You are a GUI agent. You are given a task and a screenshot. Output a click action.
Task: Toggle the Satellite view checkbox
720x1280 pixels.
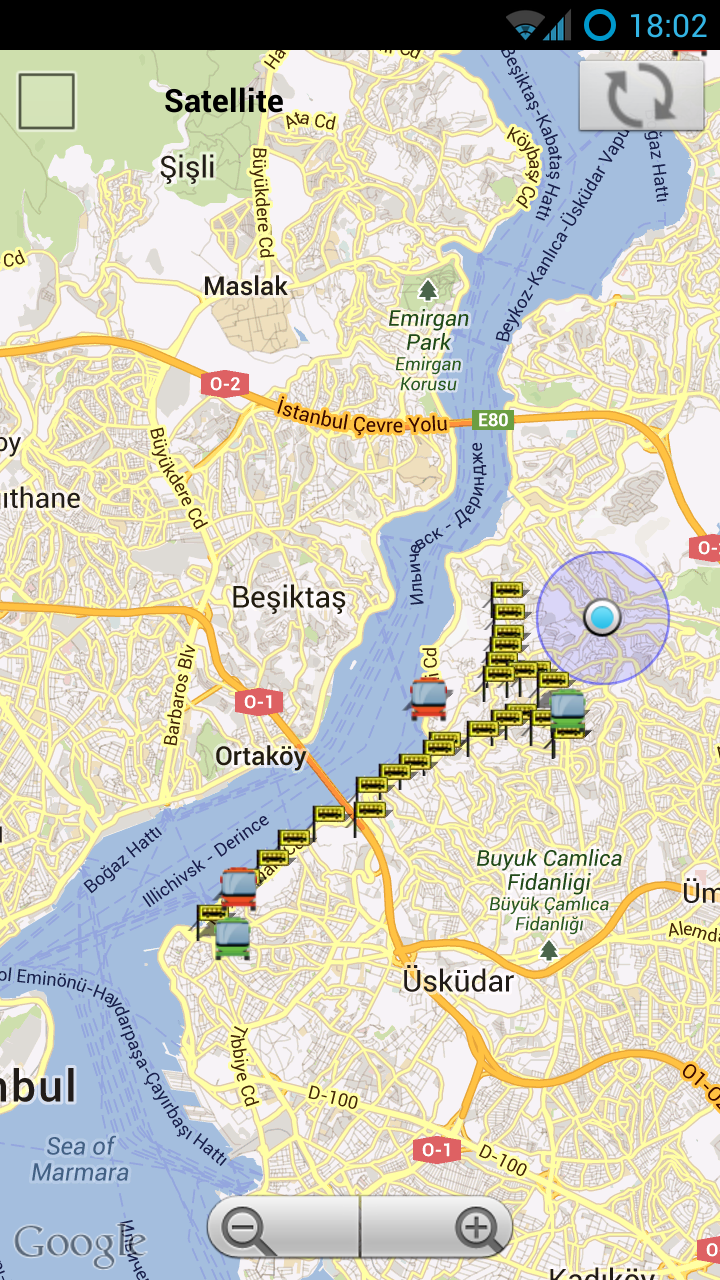tap(47, 101)
